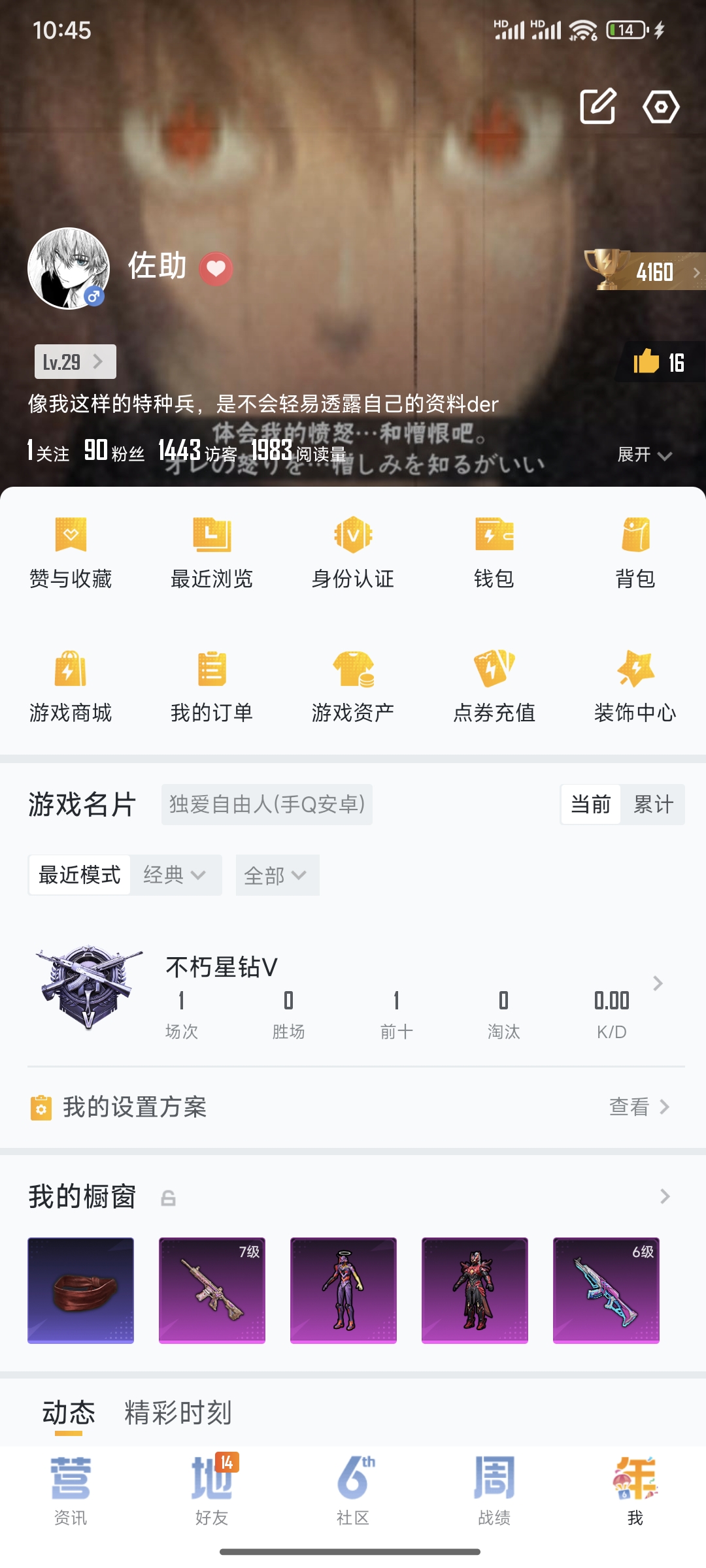Expand profile details with 展开
Image resolution: width=706 pixels, height=1568 pixels.
[x=644, y=455]
